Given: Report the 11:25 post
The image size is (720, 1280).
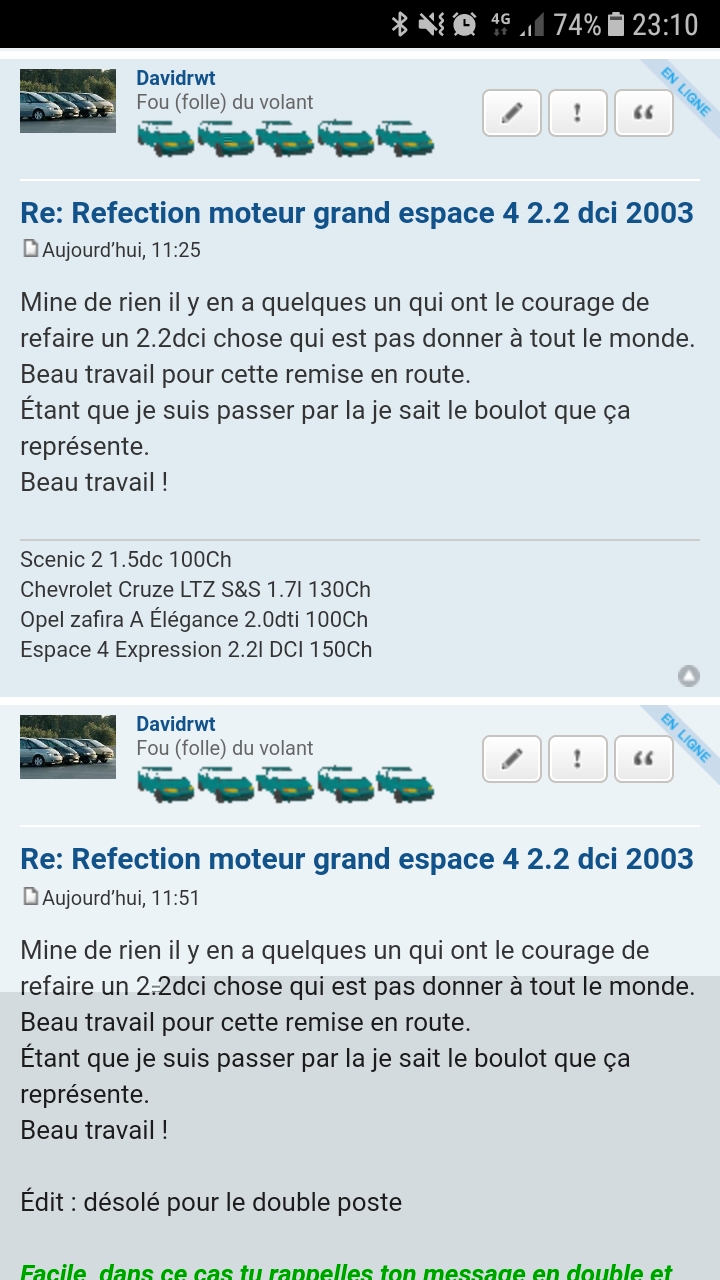Looking at the screenshot, I should pyautogui.click(x=577, y=113).
